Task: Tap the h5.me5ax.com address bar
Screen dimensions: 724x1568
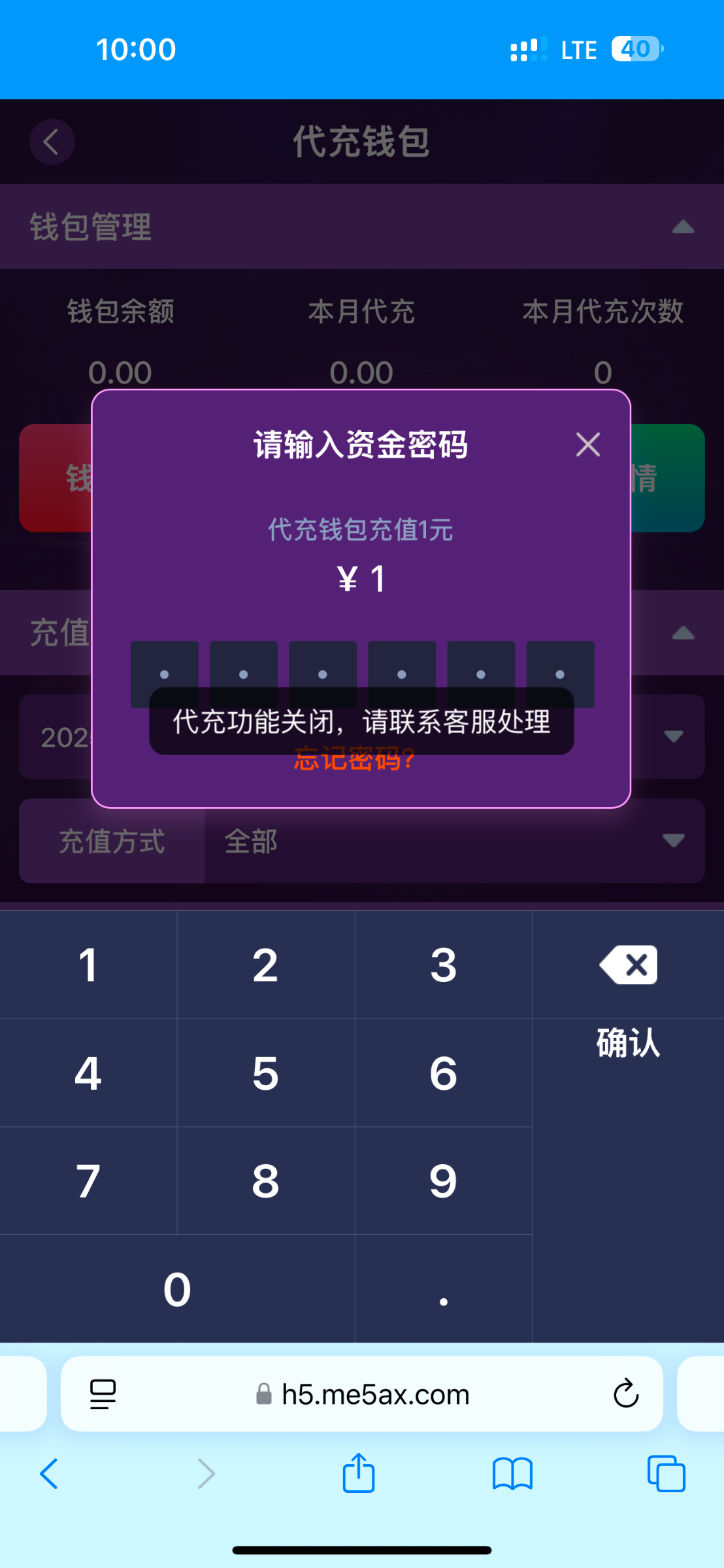Action: [x=374, y=1394]
